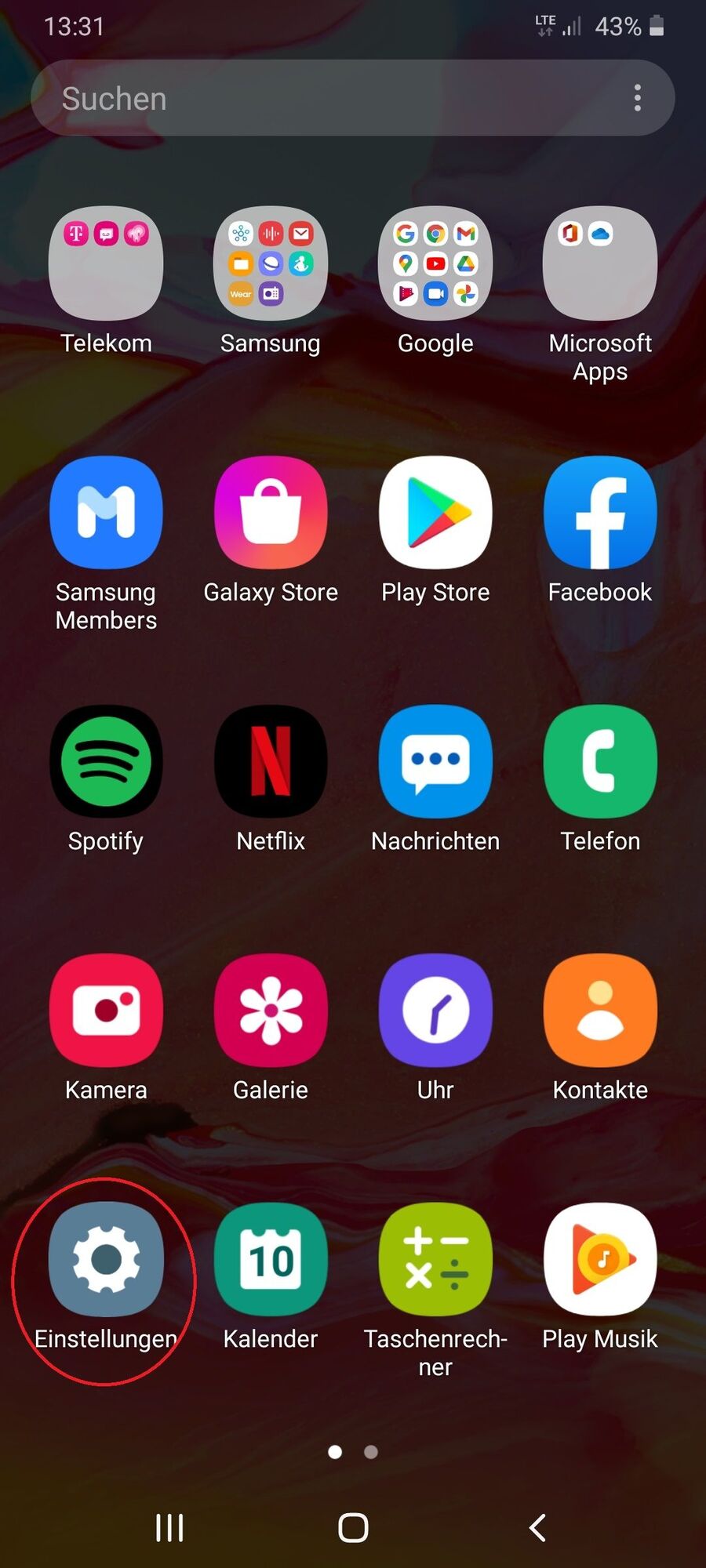
Task: Launch the Taschenrechner calculator
Action: (435, 1259)
